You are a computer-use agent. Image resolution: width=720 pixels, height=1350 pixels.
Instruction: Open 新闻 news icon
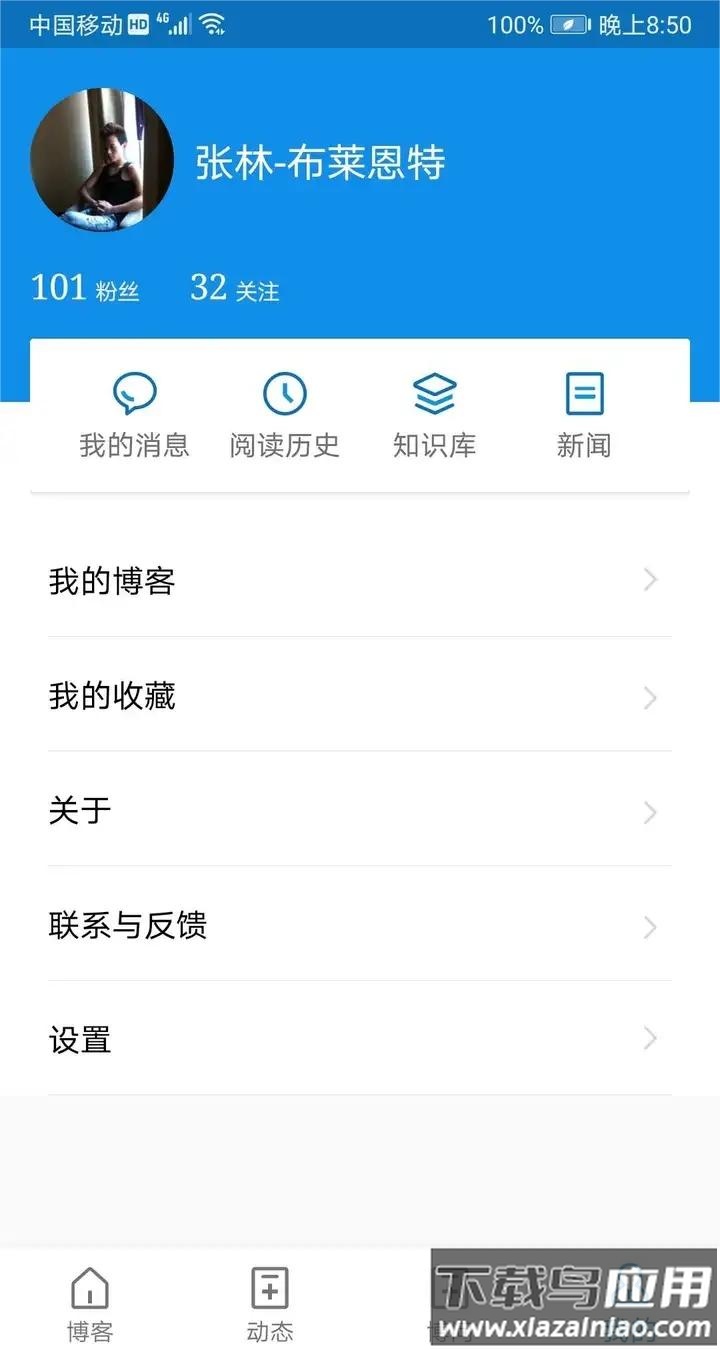[x=584, y=393]
